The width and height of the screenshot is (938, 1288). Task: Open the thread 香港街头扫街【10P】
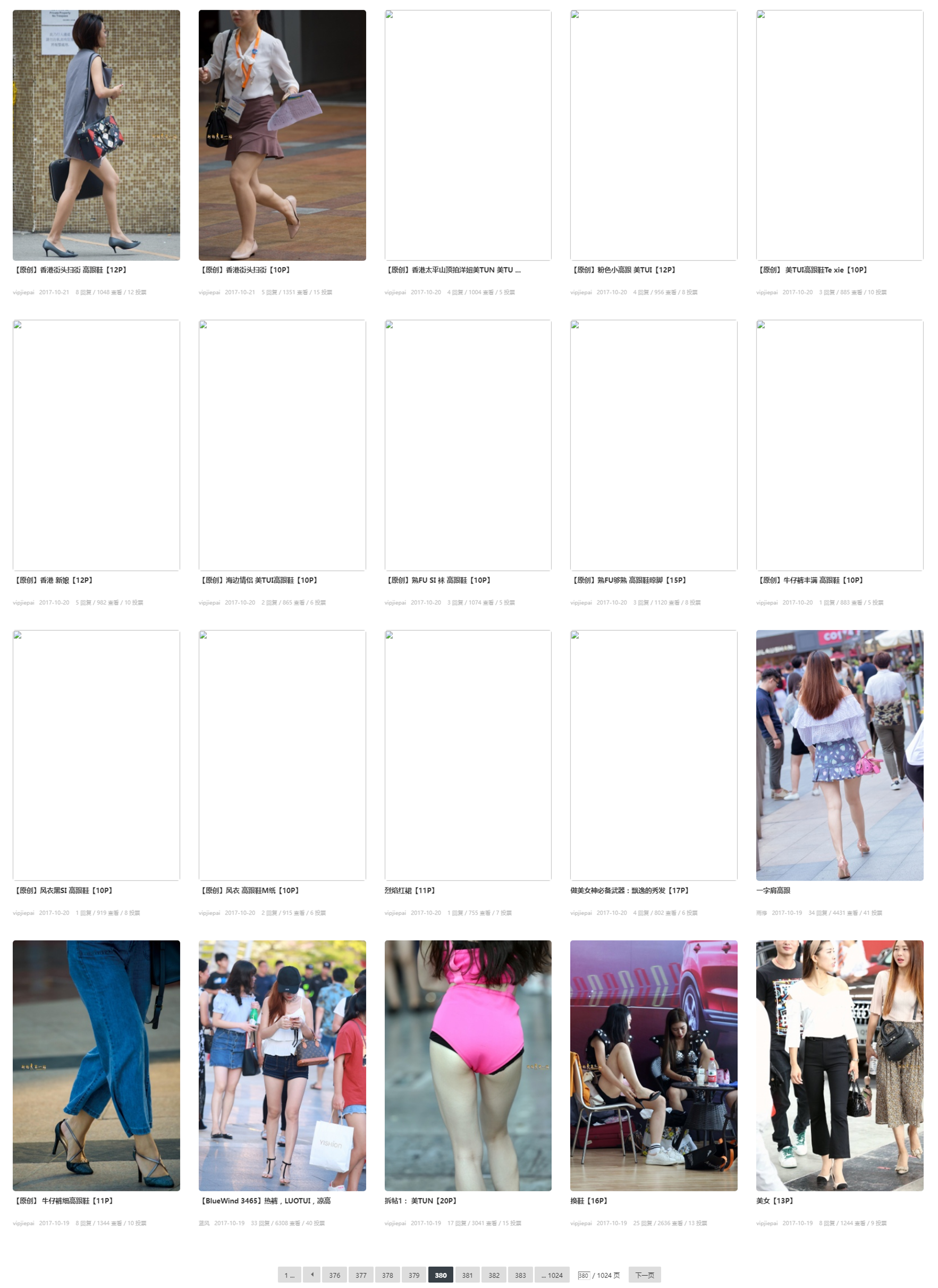246,270
